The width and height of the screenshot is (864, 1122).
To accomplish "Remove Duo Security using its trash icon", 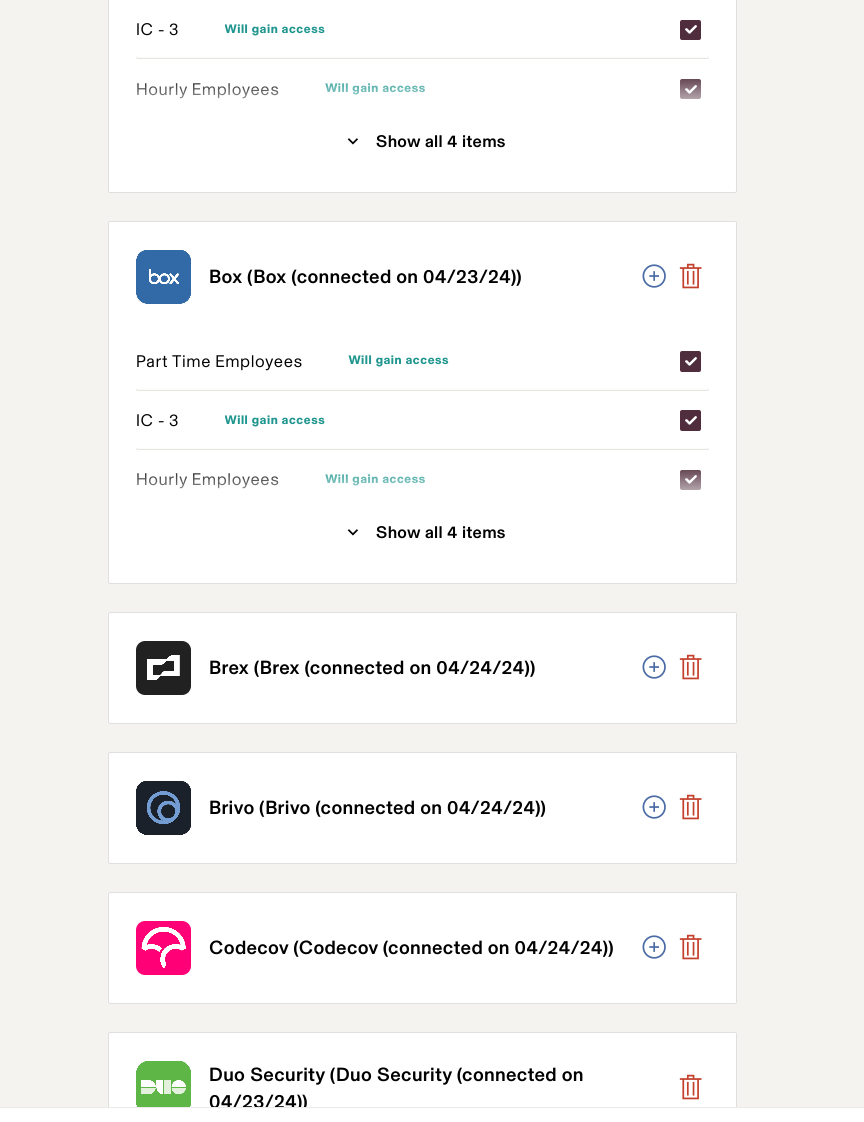I will [x=690, y=1087].
